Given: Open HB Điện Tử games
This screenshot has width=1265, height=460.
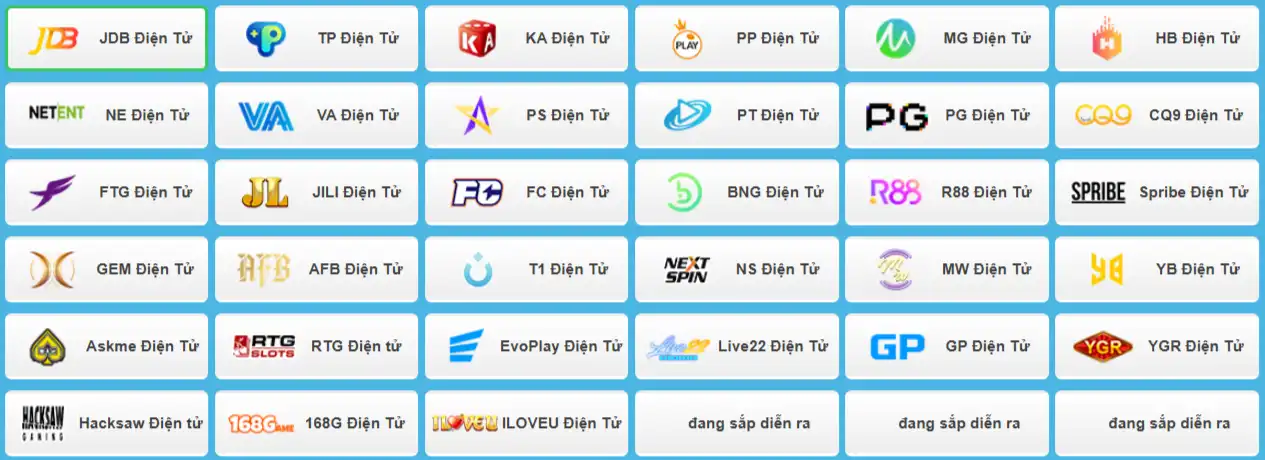Looking at the screenshot, I should point(1157,39).
